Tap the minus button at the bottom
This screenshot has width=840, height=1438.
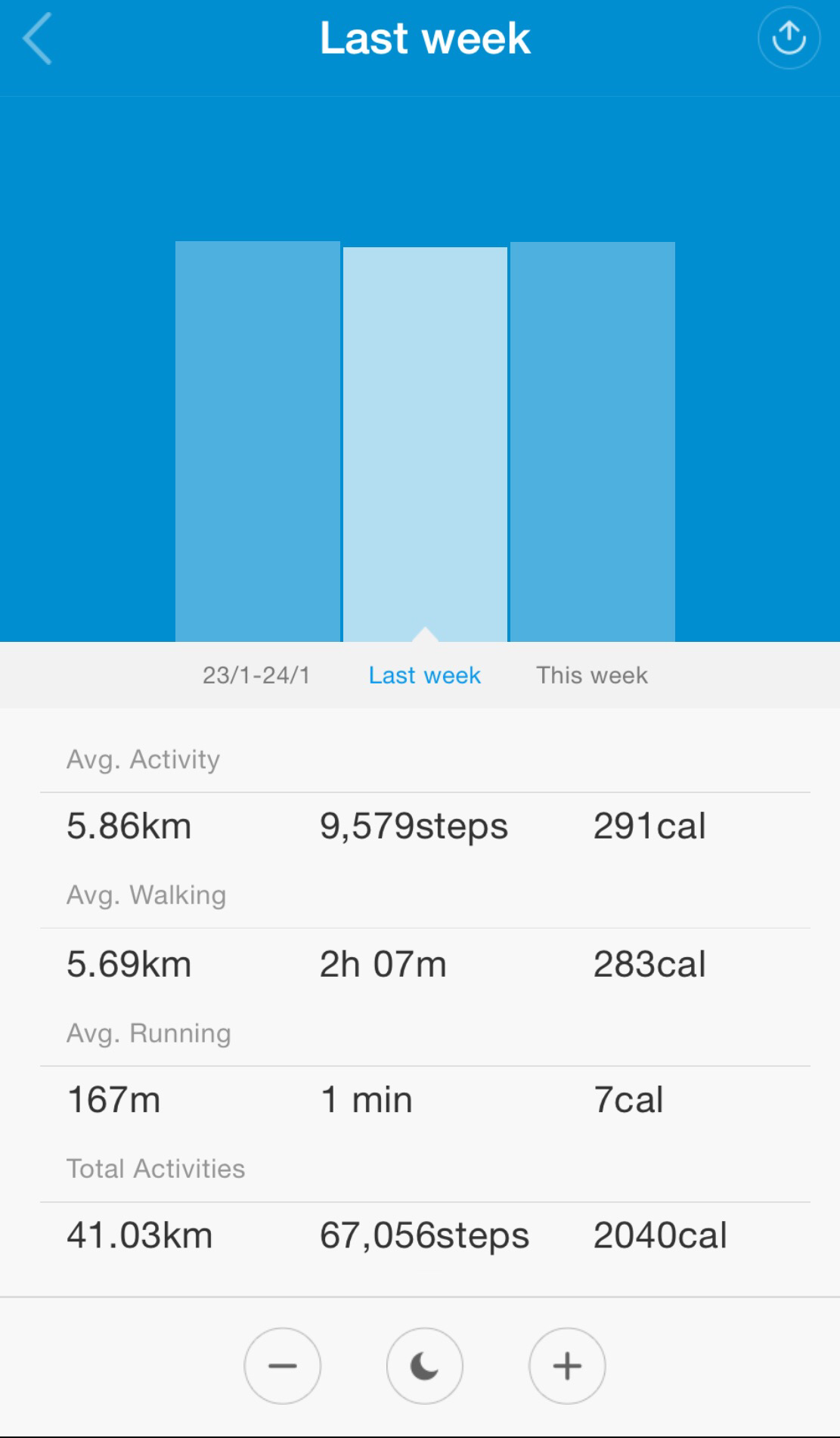(x=282, y=1365)
